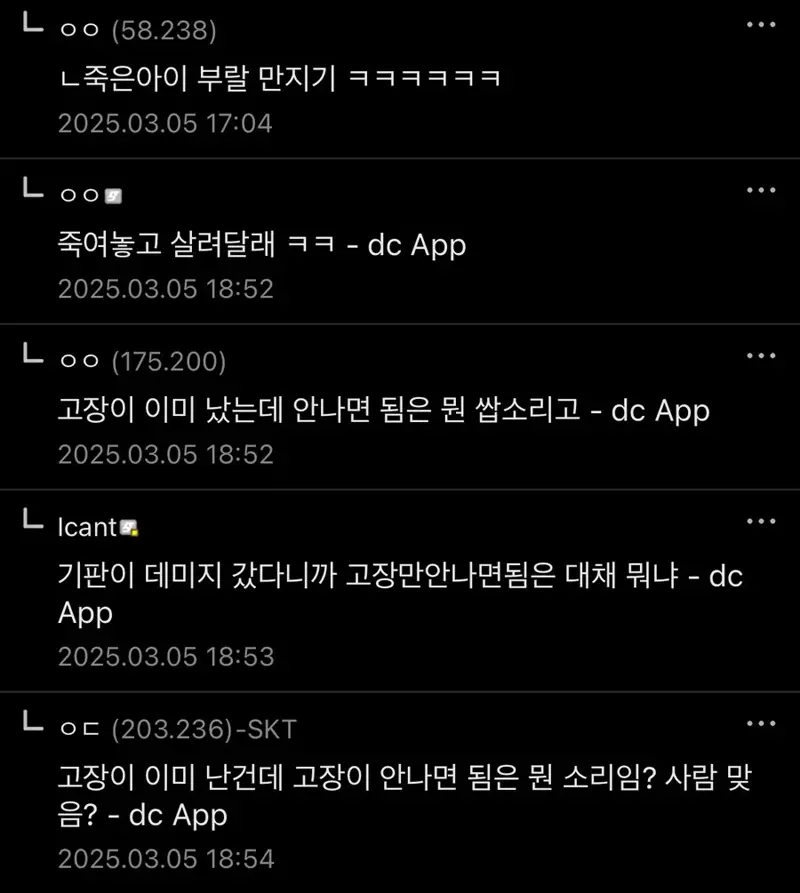Click the timestamp 2025.03.05 18:53
Screen dimensions: 800x893
pyautogui.click(x=166, y=657)
